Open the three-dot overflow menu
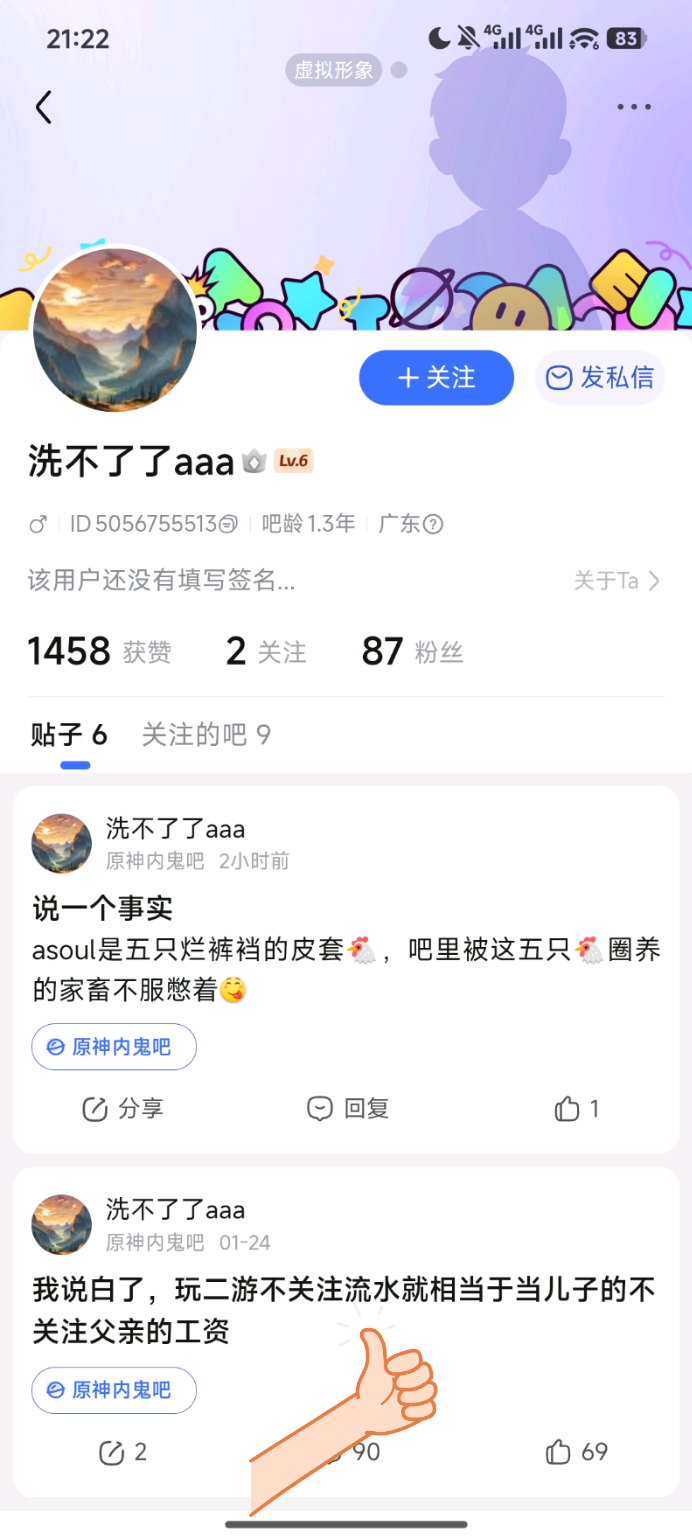The image size is (692, 1539). click(x=634, y=107)
